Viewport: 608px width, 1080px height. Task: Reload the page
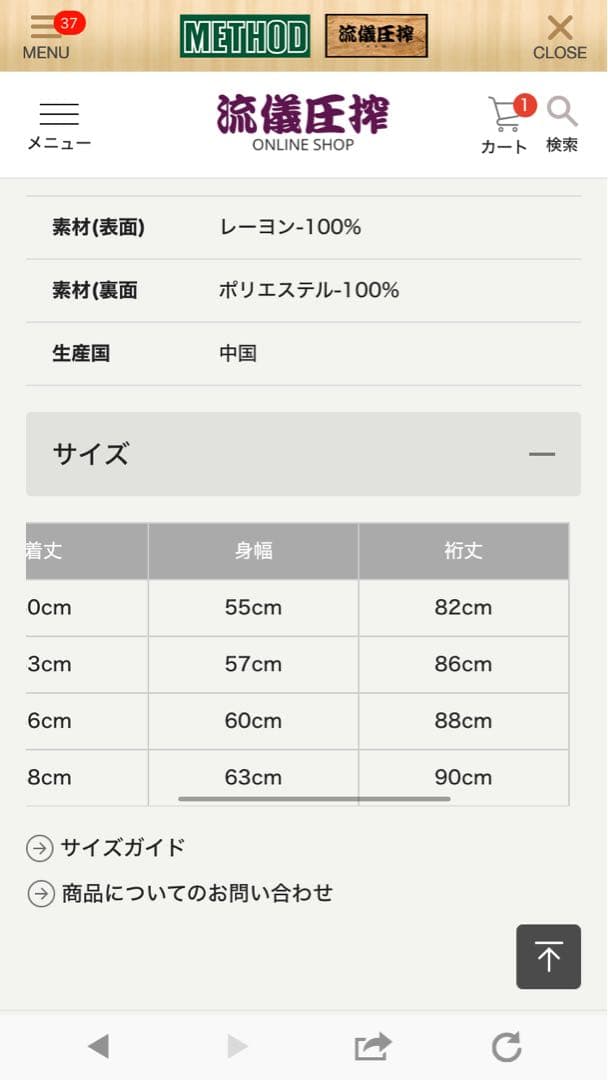[x=507, y=1046]
